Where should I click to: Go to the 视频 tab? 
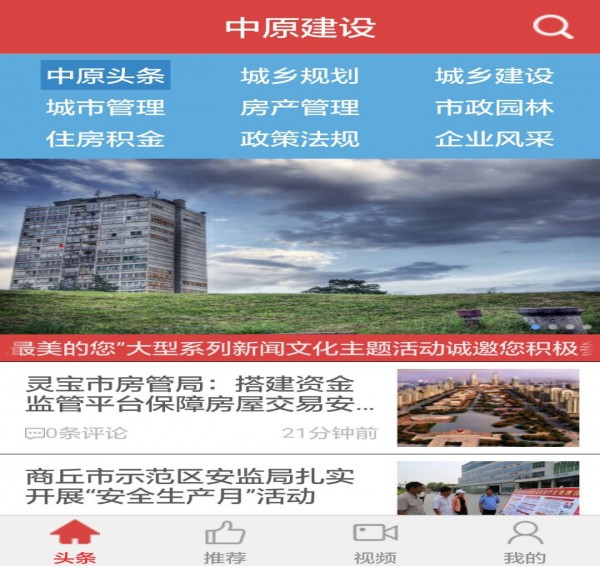pyautogui.click(x=375, y=542)
